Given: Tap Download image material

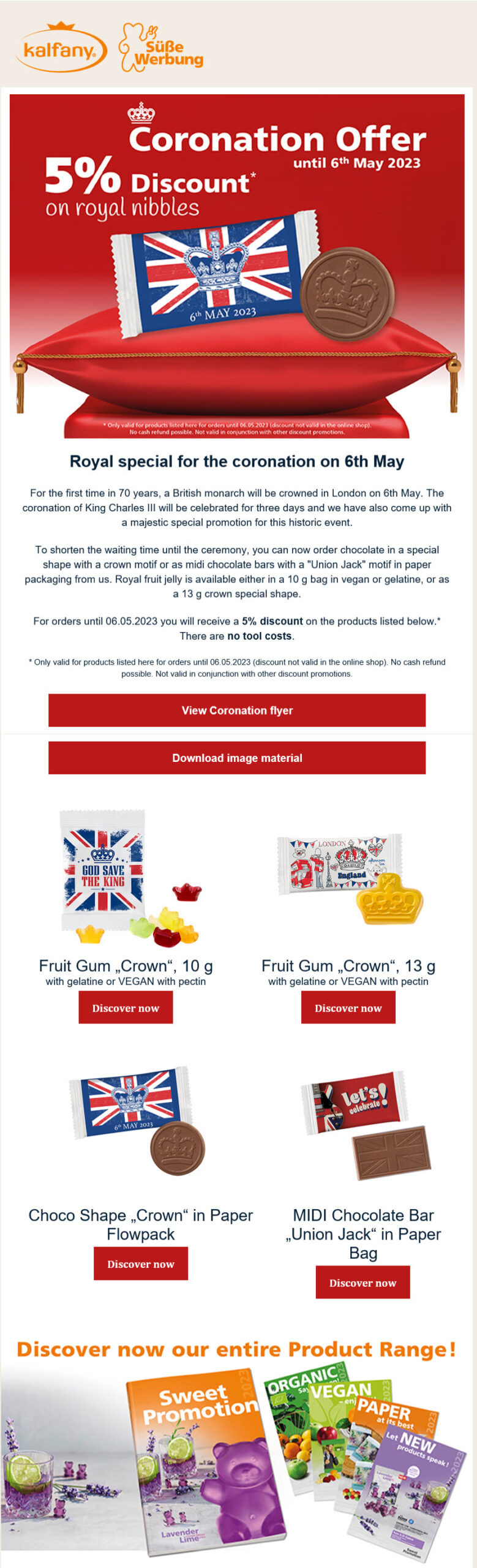Looking at the screenshot, I should tap(237, 758).
